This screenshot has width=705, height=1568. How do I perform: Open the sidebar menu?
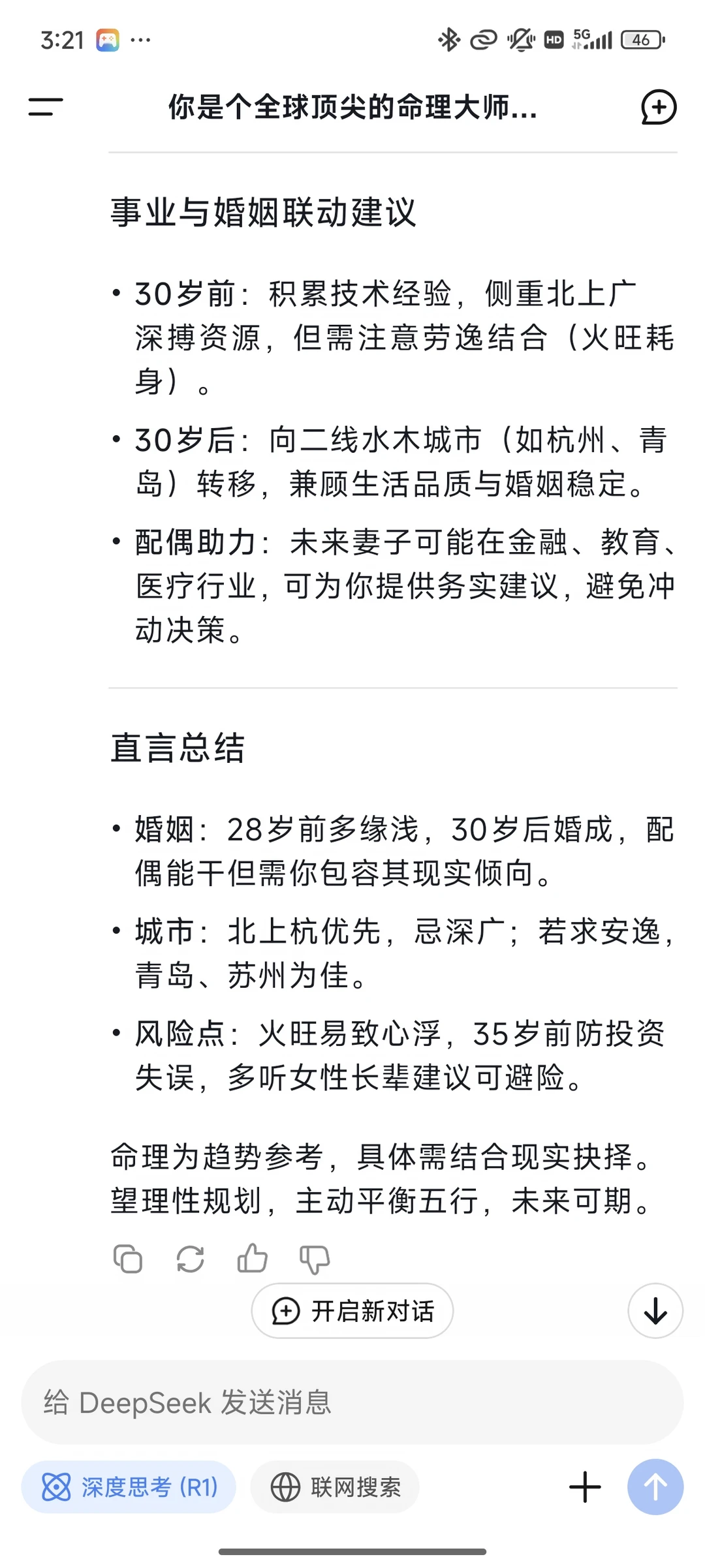[46, 106]
